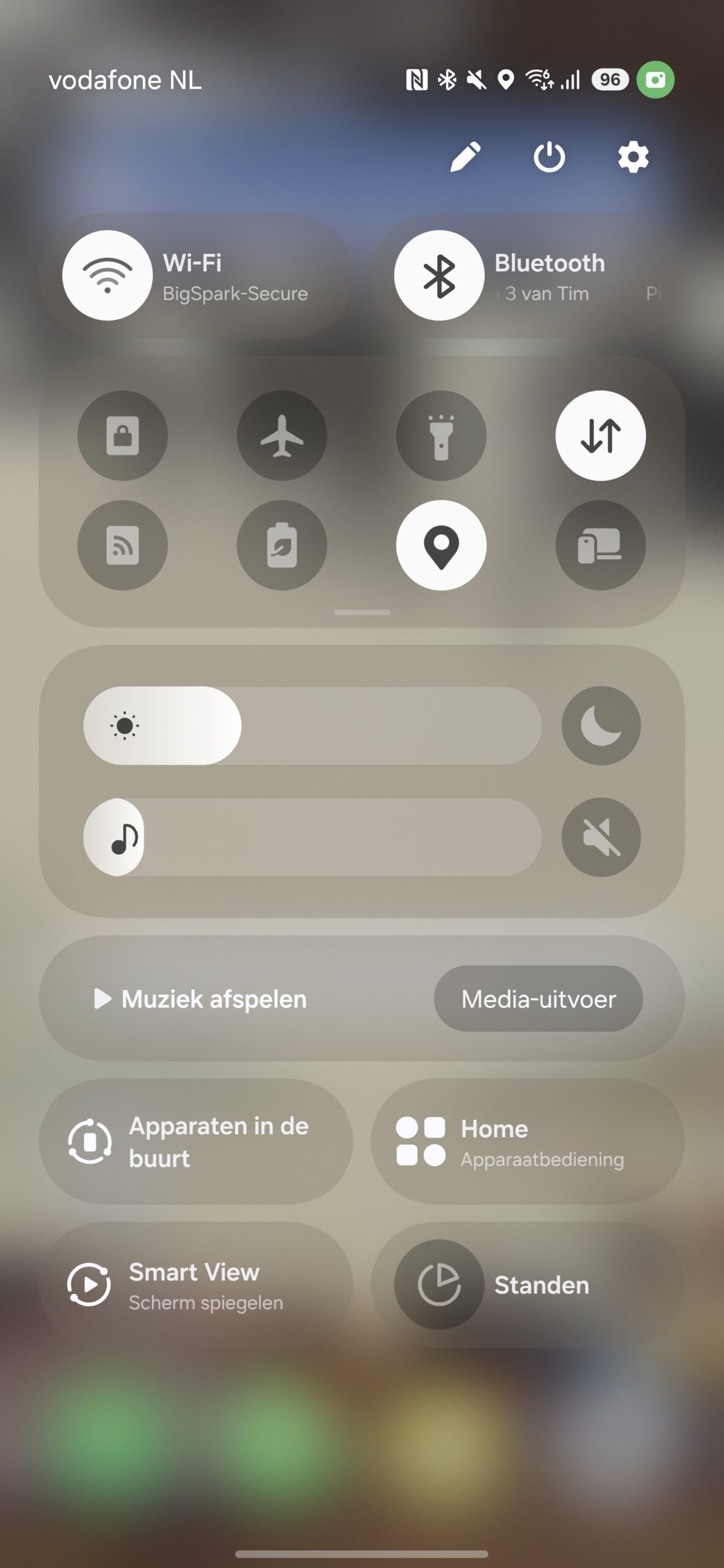Open the power menu
Image resolution: width=724 pixels, height=1568 pixels.
[549, 157]
